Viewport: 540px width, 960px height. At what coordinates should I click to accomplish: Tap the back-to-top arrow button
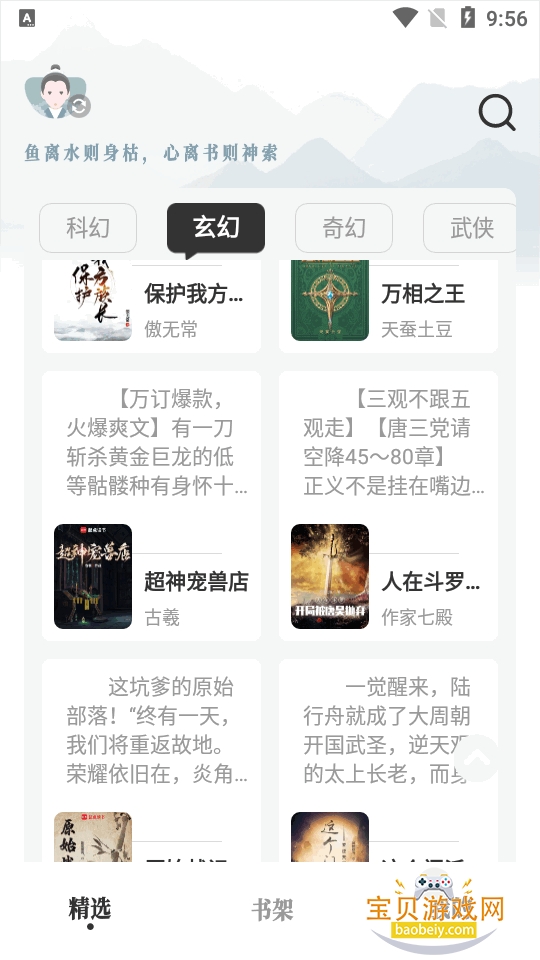pos(478,759)
